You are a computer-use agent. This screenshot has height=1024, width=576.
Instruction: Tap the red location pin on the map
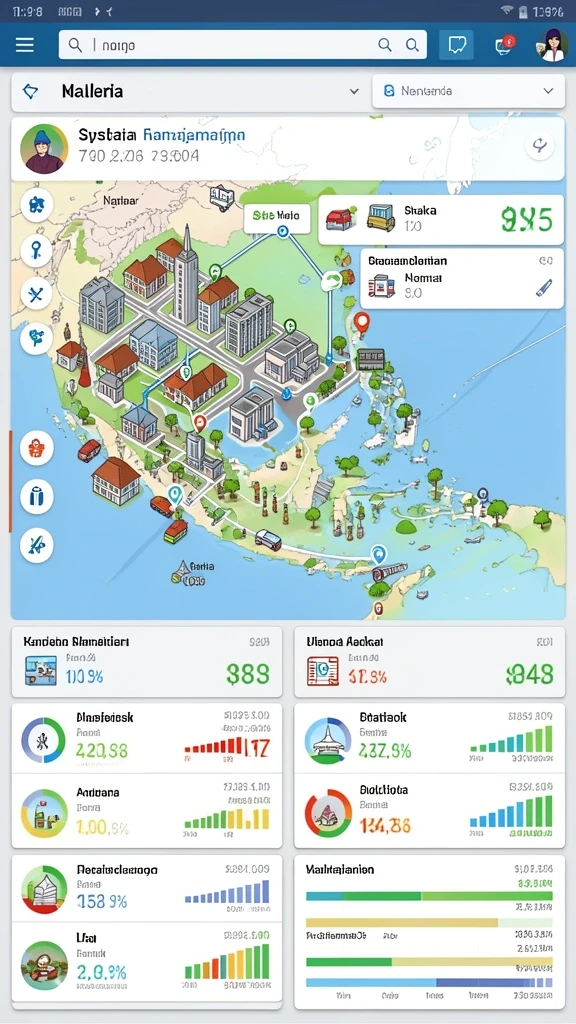[361, 322]
